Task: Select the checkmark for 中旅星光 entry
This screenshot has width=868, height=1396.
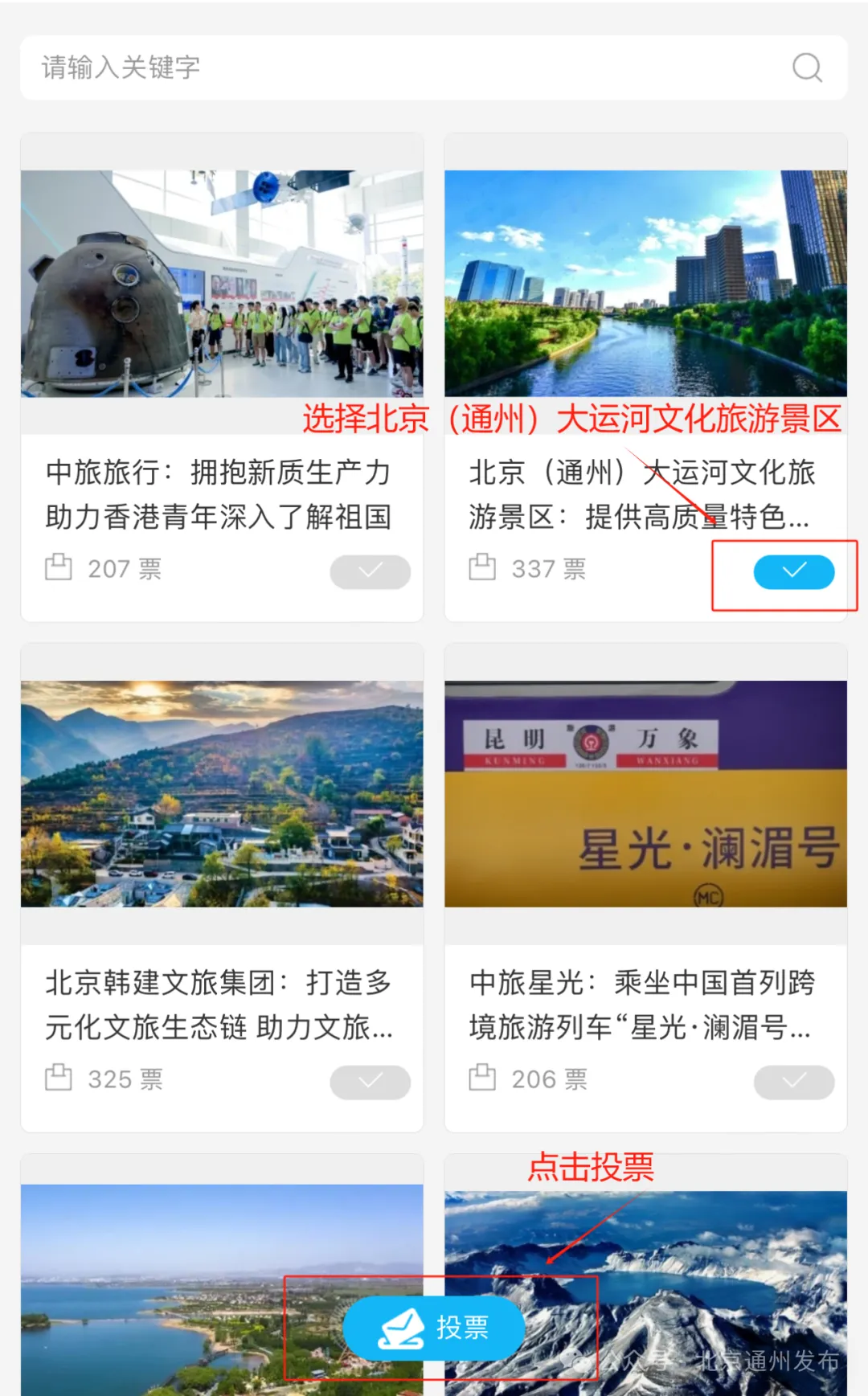Action: point(793,1082)
